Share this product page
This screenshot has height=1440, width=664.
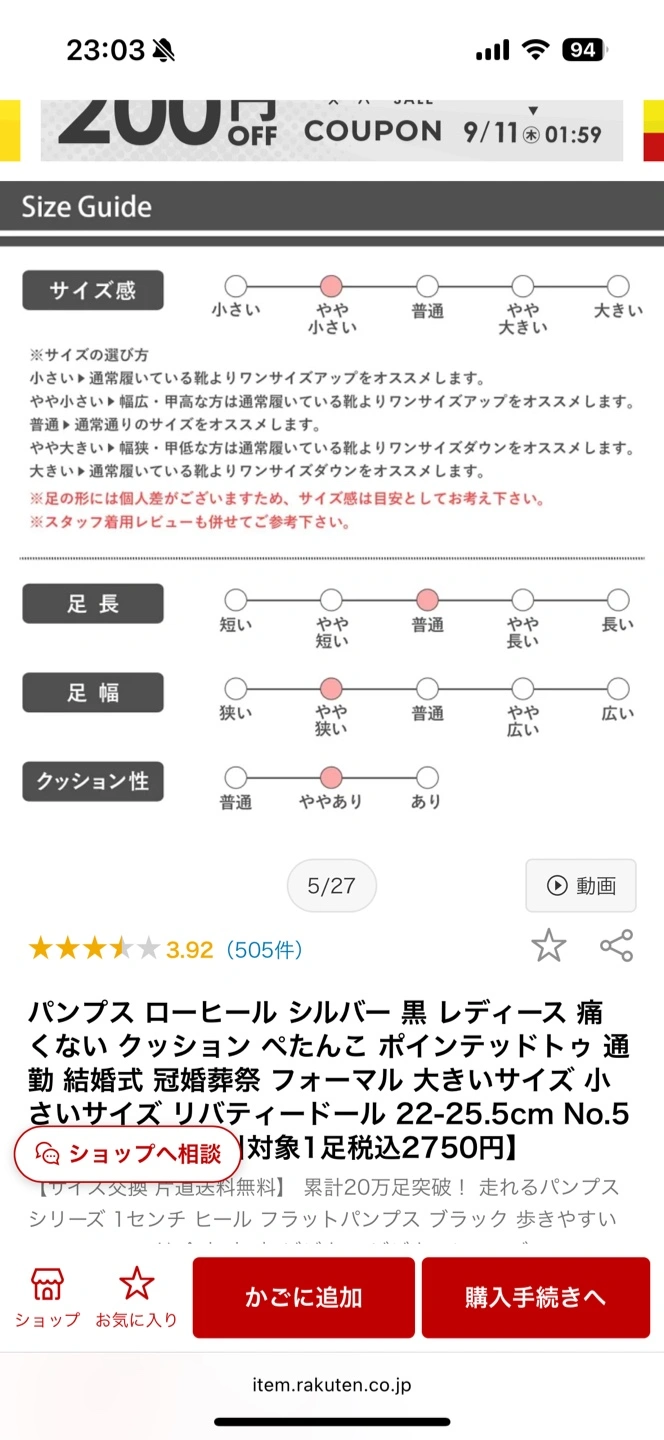coord(616,945)
